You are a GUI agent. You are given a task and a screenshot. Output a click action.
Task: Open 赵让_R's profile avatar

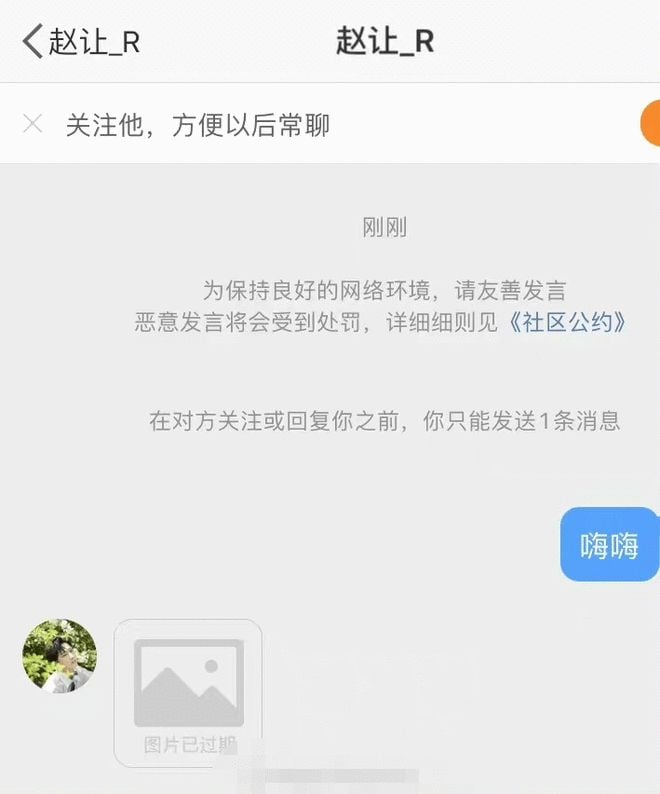coord(60,655)
